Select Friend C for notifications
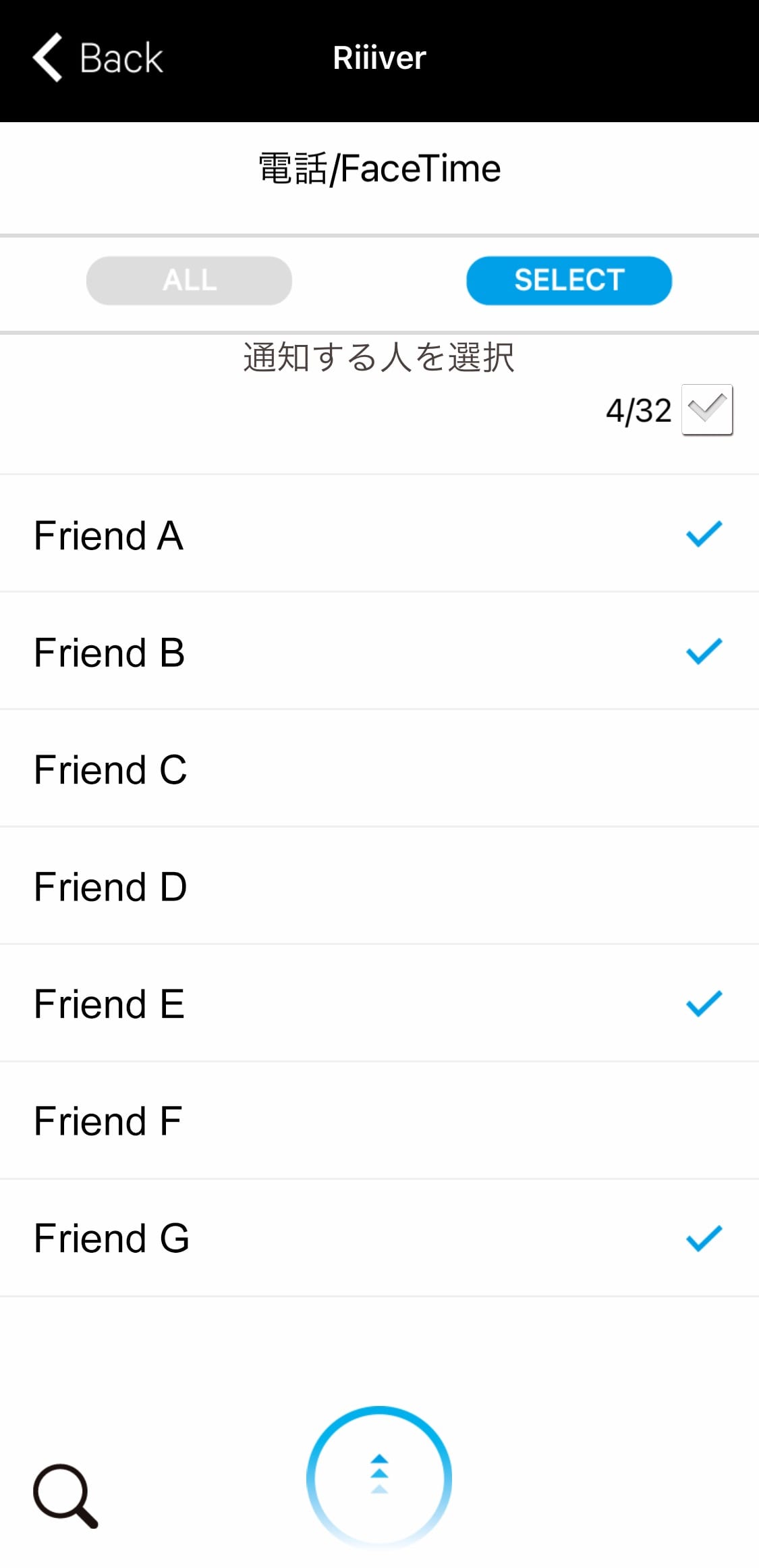The width and height of the screenshot is (759, 1568). (x=379, y=769)
